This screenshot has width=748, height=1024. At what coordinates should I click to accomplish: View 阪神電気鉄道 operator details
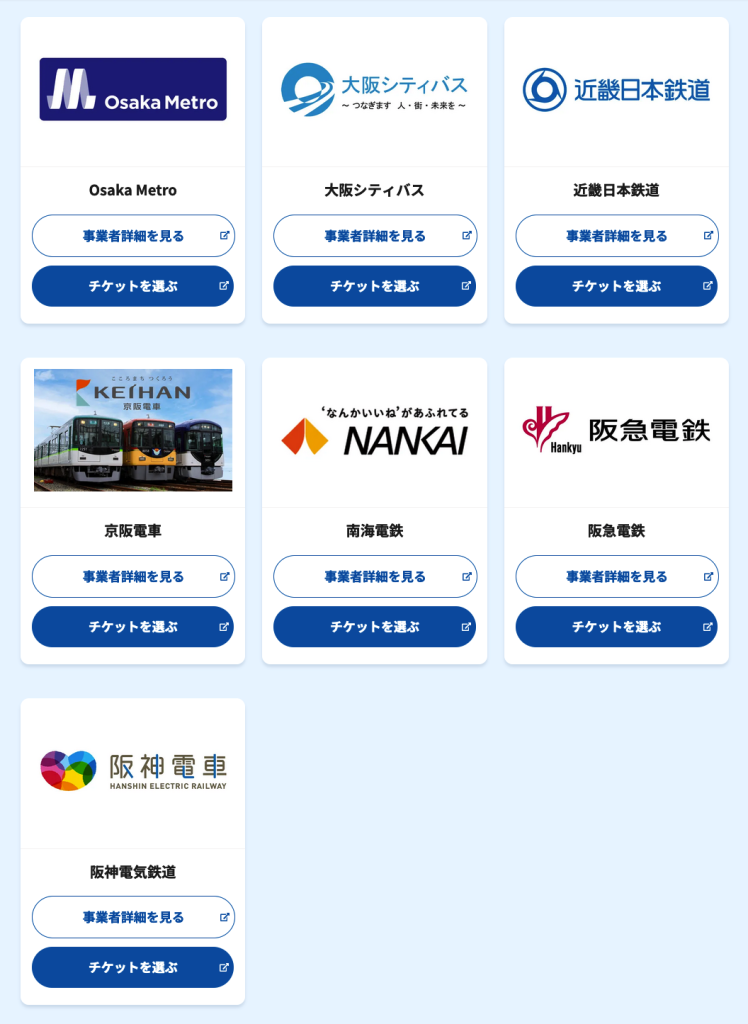click(132, 917)
